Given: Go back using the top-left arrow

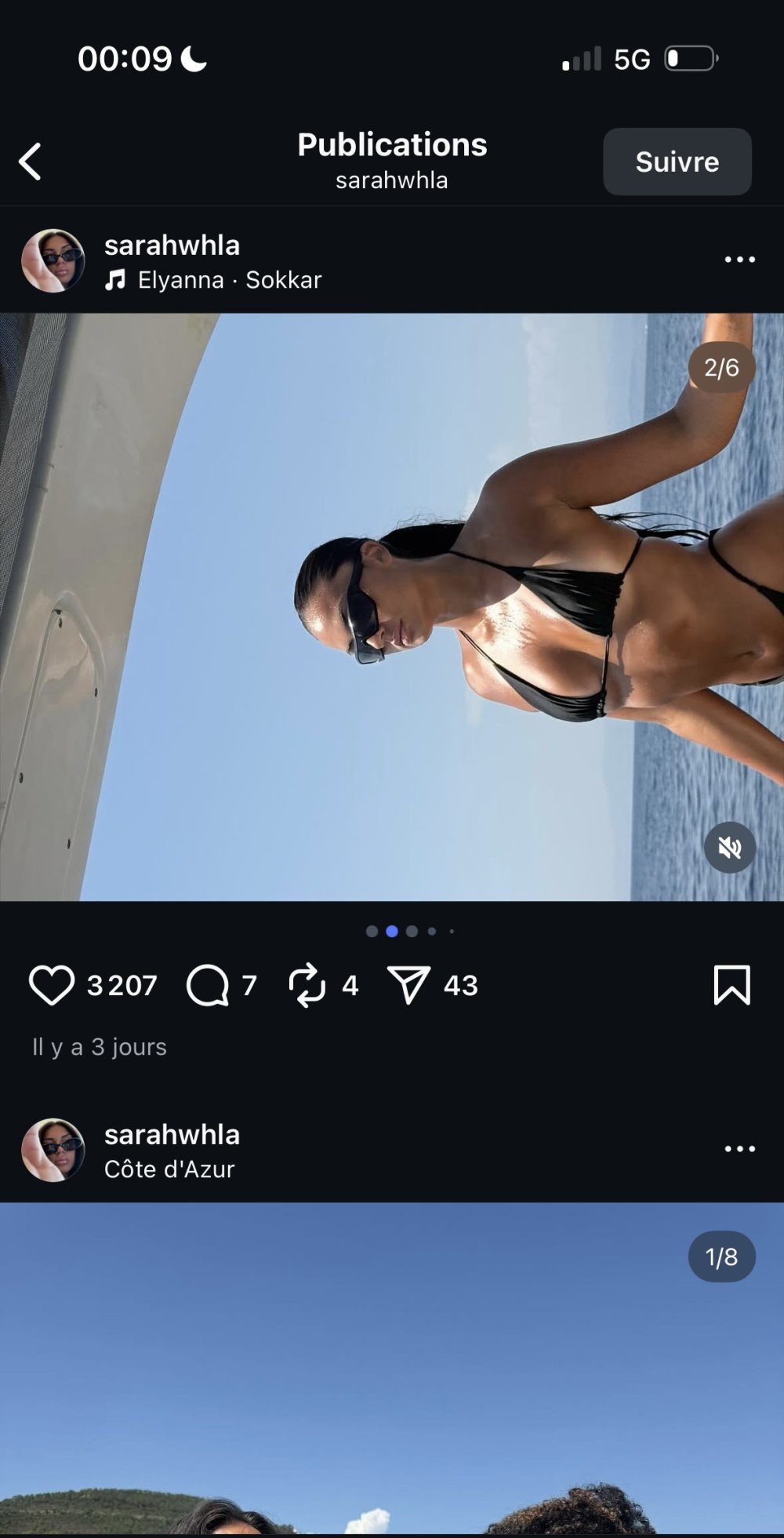Looking at the screenshot, I should tap(30, 162).
